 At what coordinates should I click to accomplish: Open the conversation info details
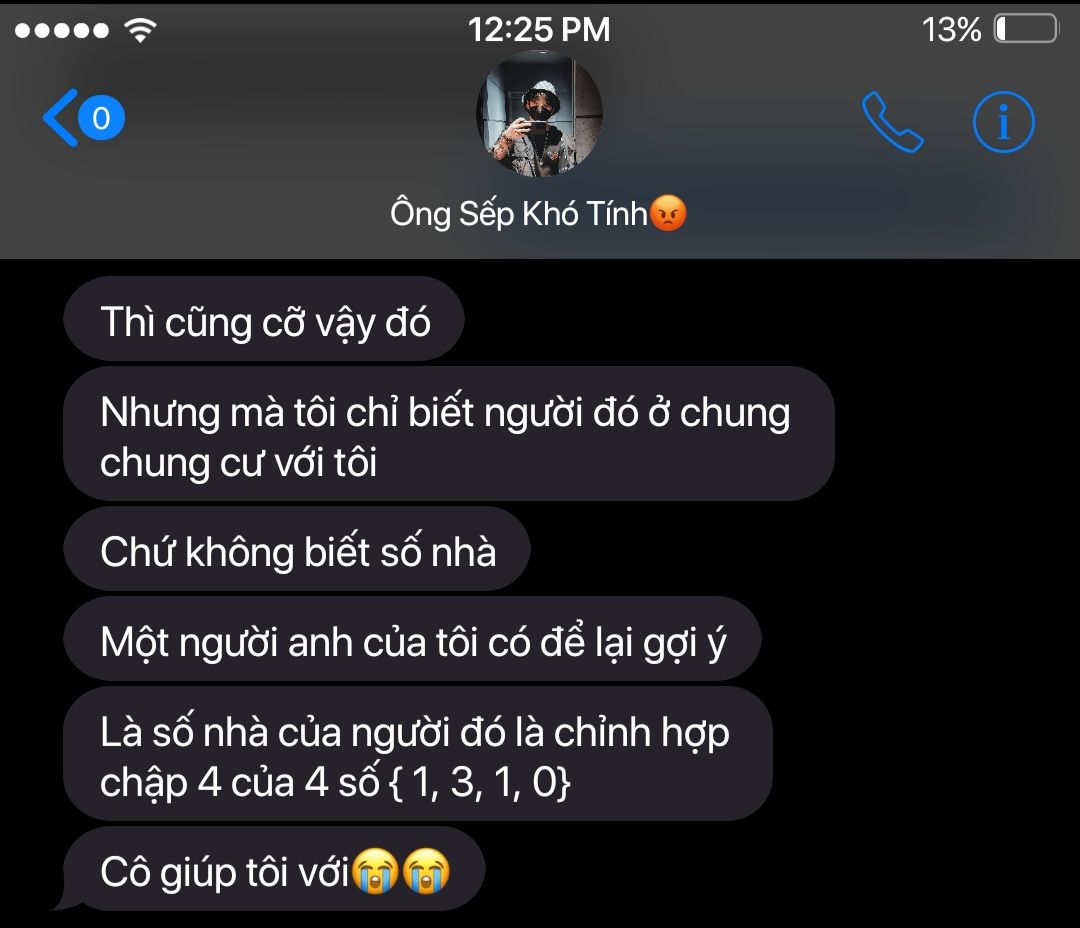click(x=1003, y=122)
